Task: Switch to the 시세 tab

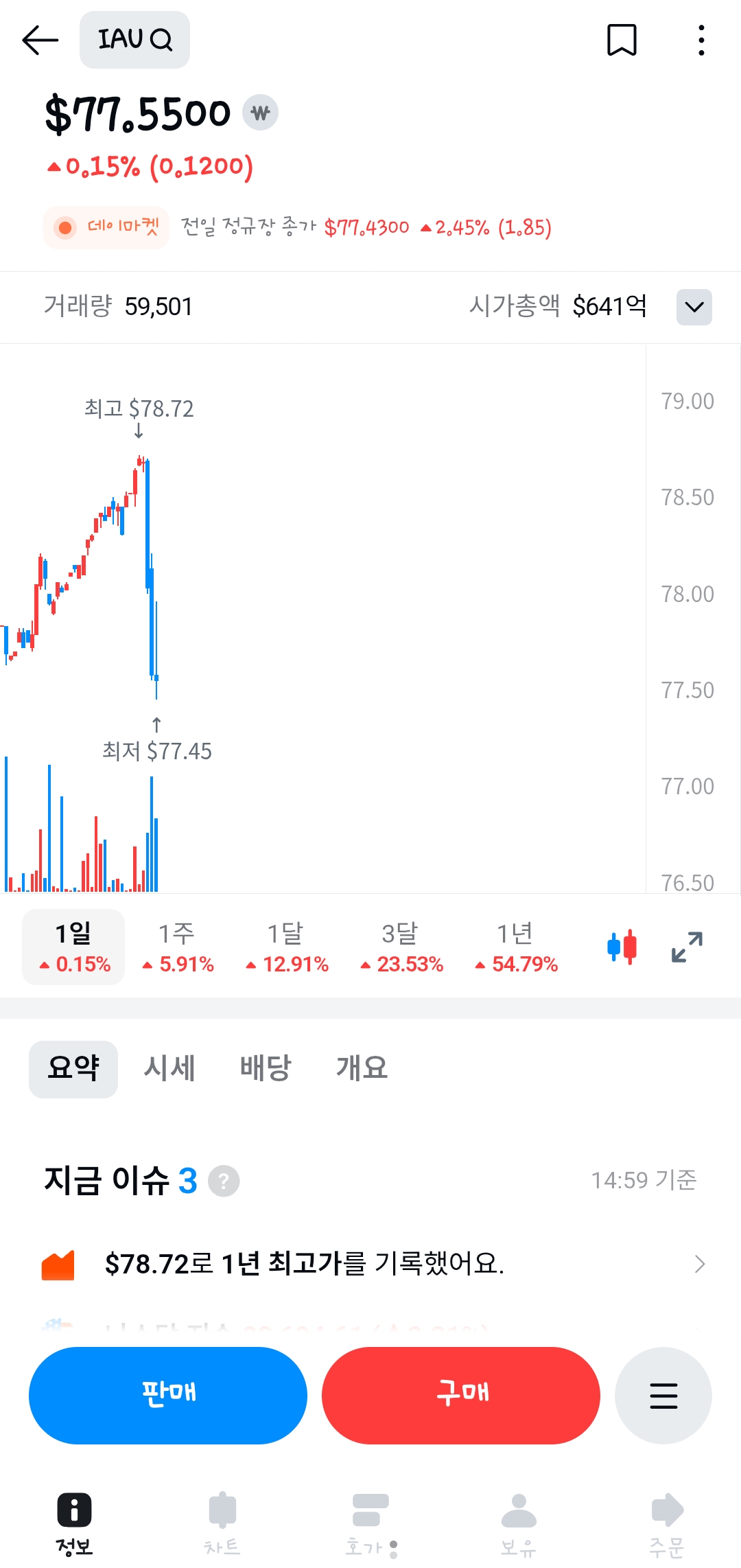Action: coord(169,1068)
